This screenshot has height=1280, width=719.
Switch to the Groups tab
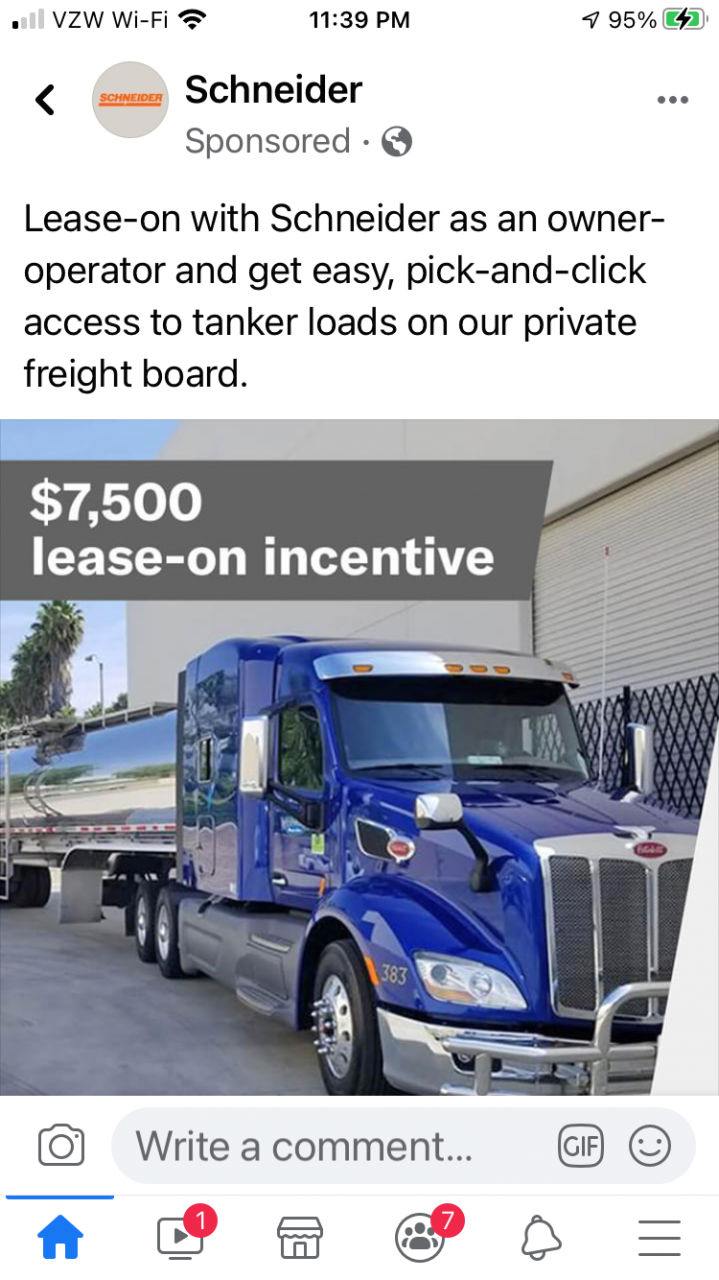420,1238
